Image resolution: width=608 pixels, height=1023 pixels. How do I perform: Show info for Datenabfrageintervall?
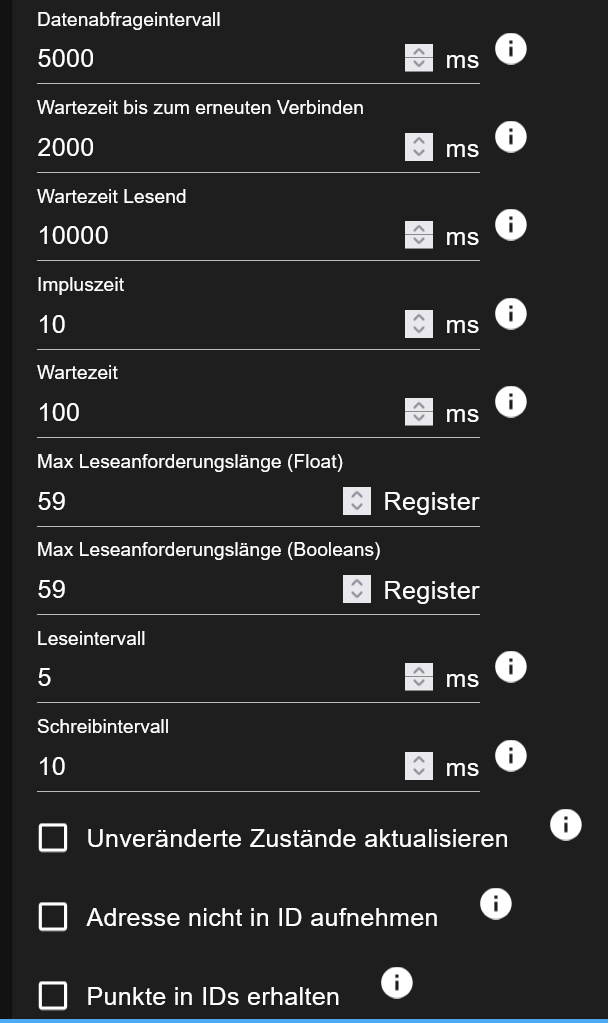click(511, 49)
